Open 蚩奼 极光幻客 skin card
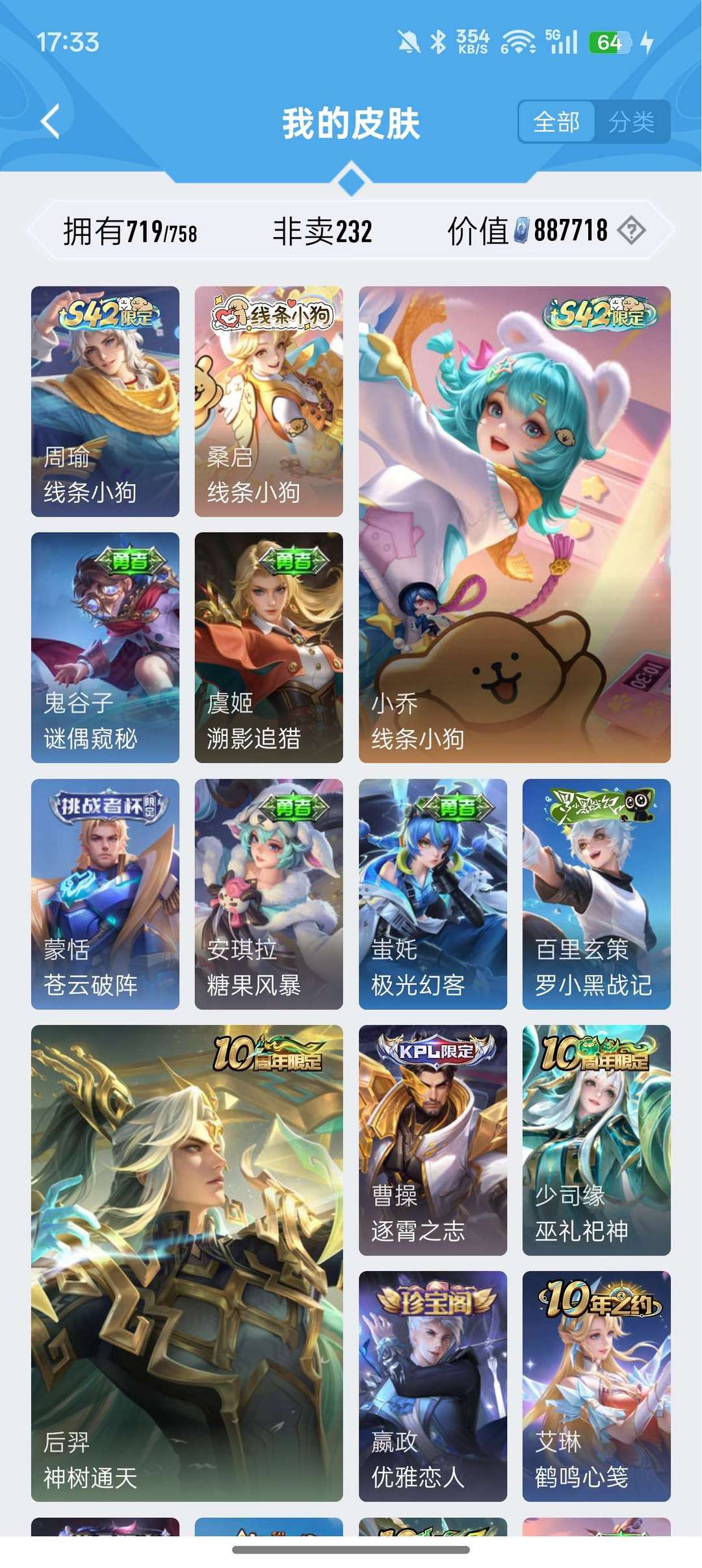Image resolution: width=702 pixels, height=1568 pixels. tap(432, 894)
